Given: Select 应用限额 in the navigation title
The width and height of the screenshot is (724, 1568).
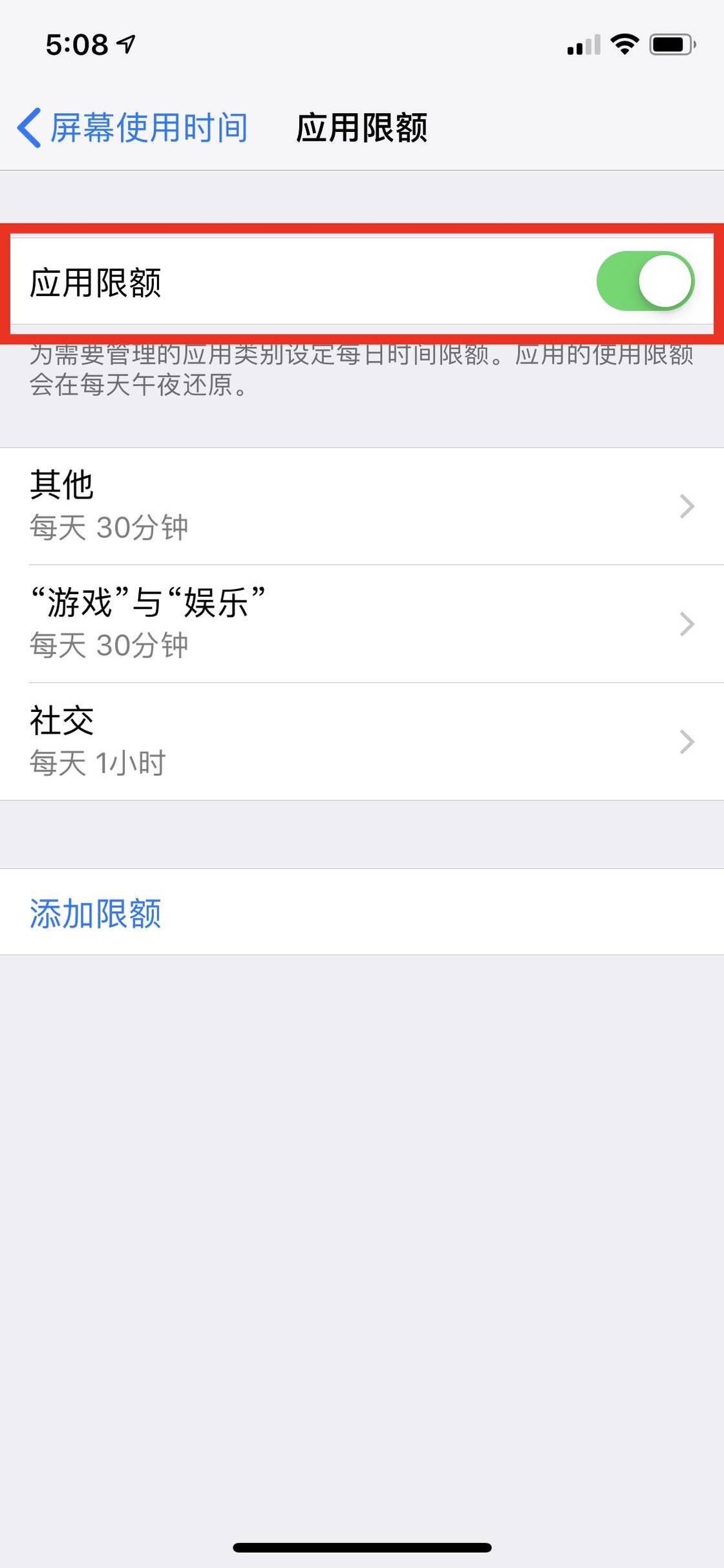Looking at the screenshot, I should pyautogui.click(x=364, y=127).
